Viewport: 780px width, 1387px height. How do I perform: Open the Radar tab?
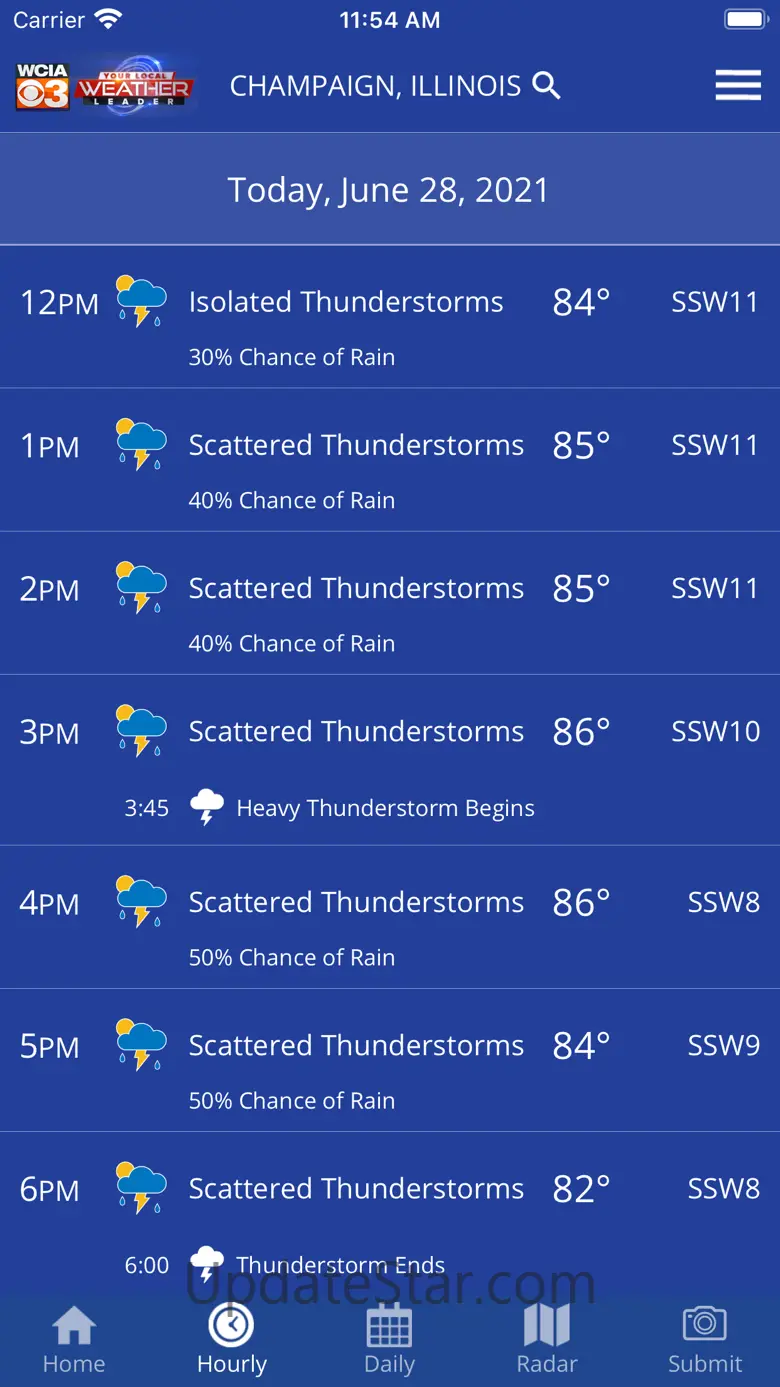pyautogui.click(x=547, y=1340)
